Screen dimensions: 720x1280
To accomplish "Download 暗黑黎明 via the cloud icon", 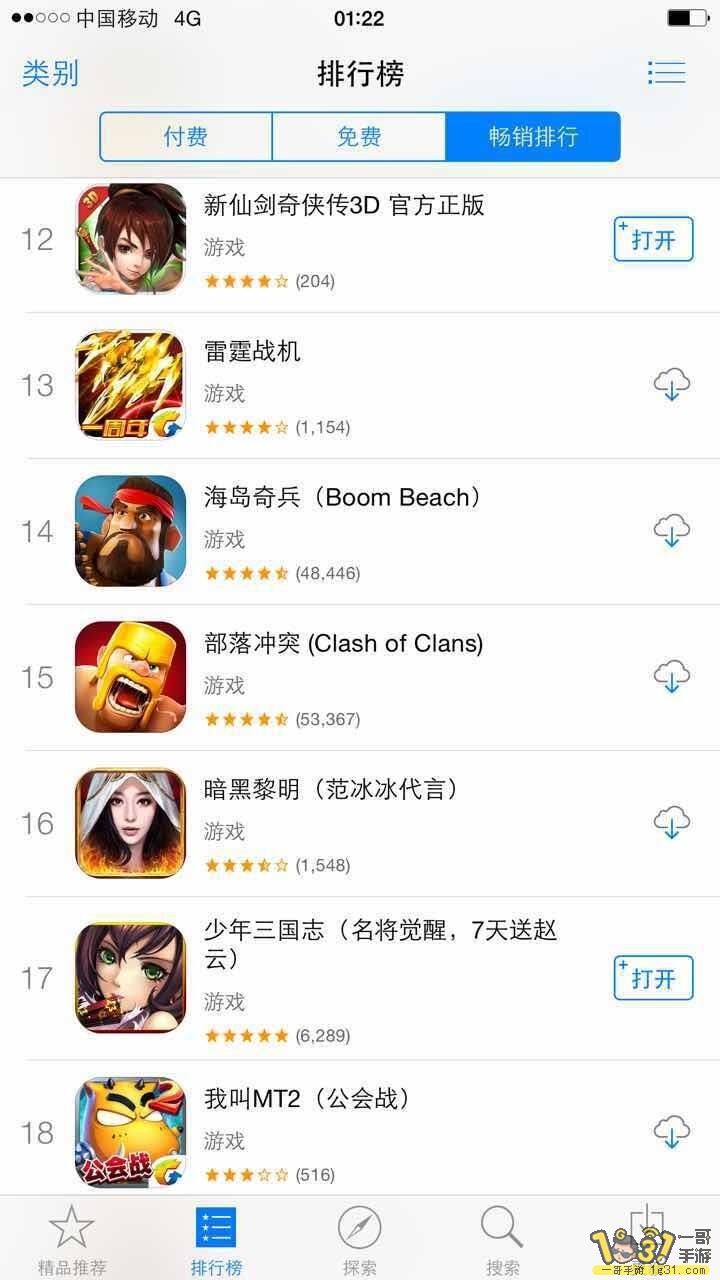I will point(672,823).
